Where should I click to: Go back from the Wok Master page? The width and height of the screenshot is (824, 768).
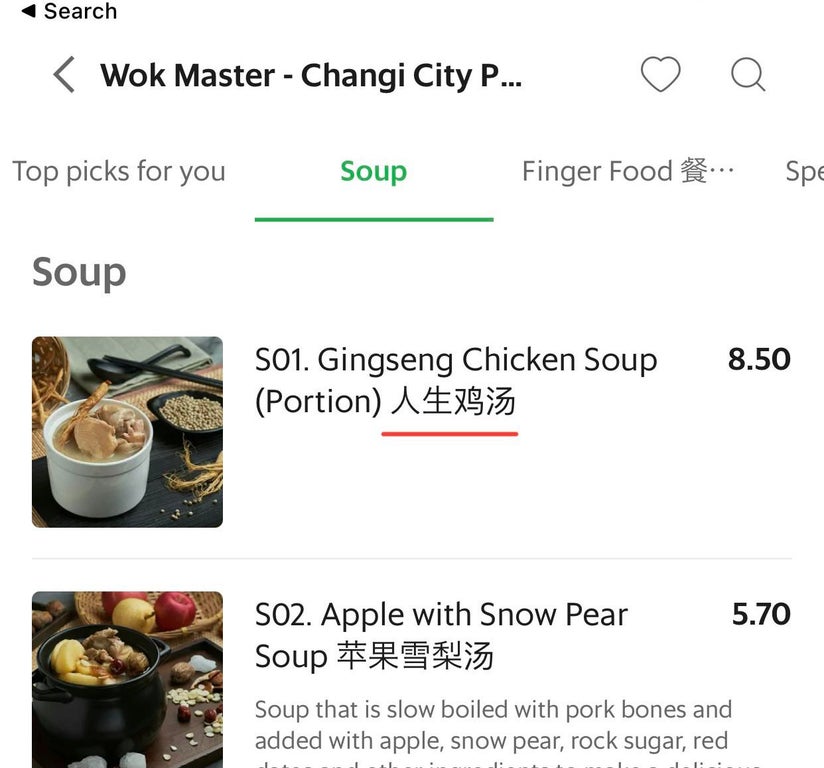click(x=64, y=75)
